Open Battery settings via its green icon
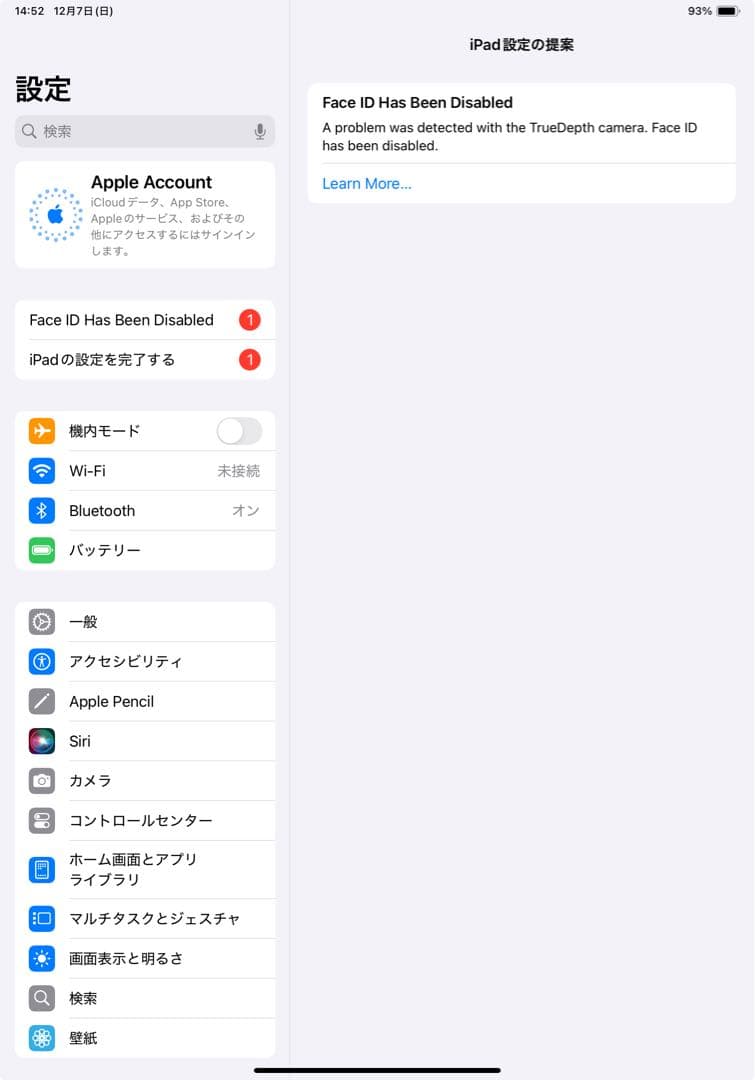755x1080 pixels. pos(42,550)
